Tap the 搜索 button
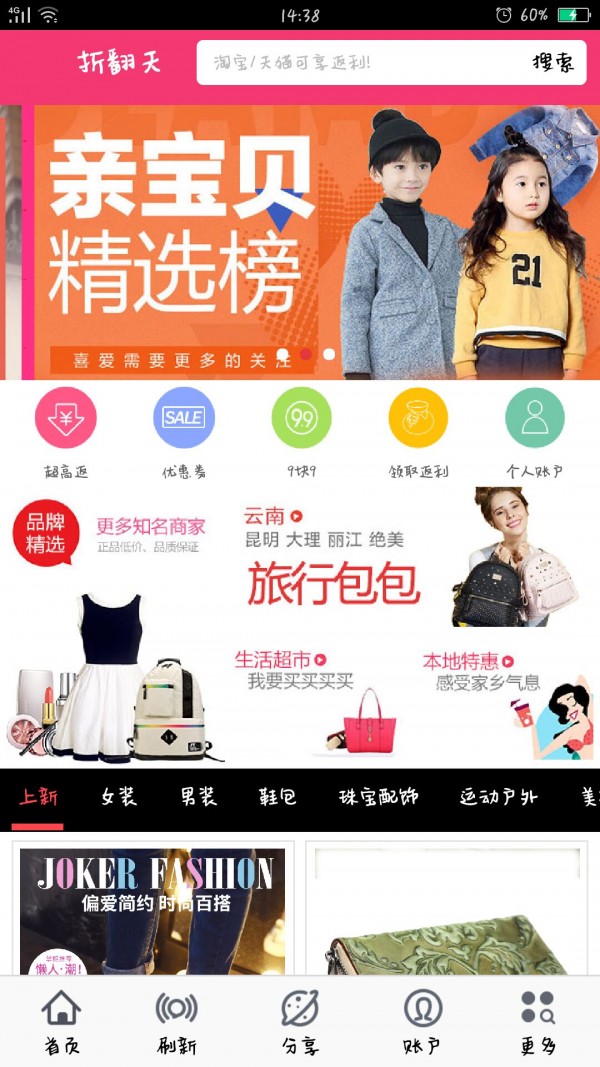 pyautogui.click(x=553, y=63)
